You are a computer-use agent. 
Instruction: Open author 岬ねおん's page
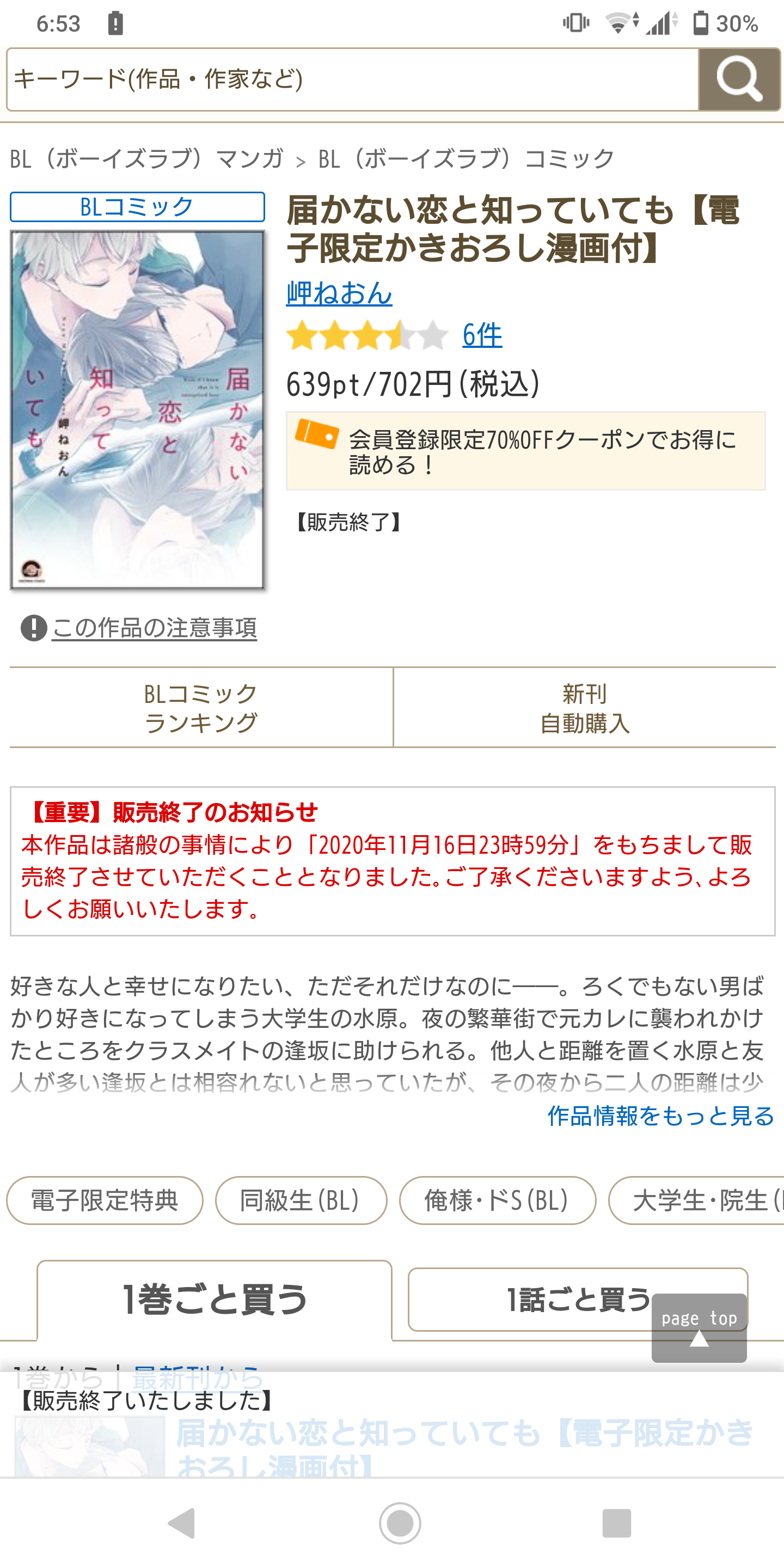339,293
